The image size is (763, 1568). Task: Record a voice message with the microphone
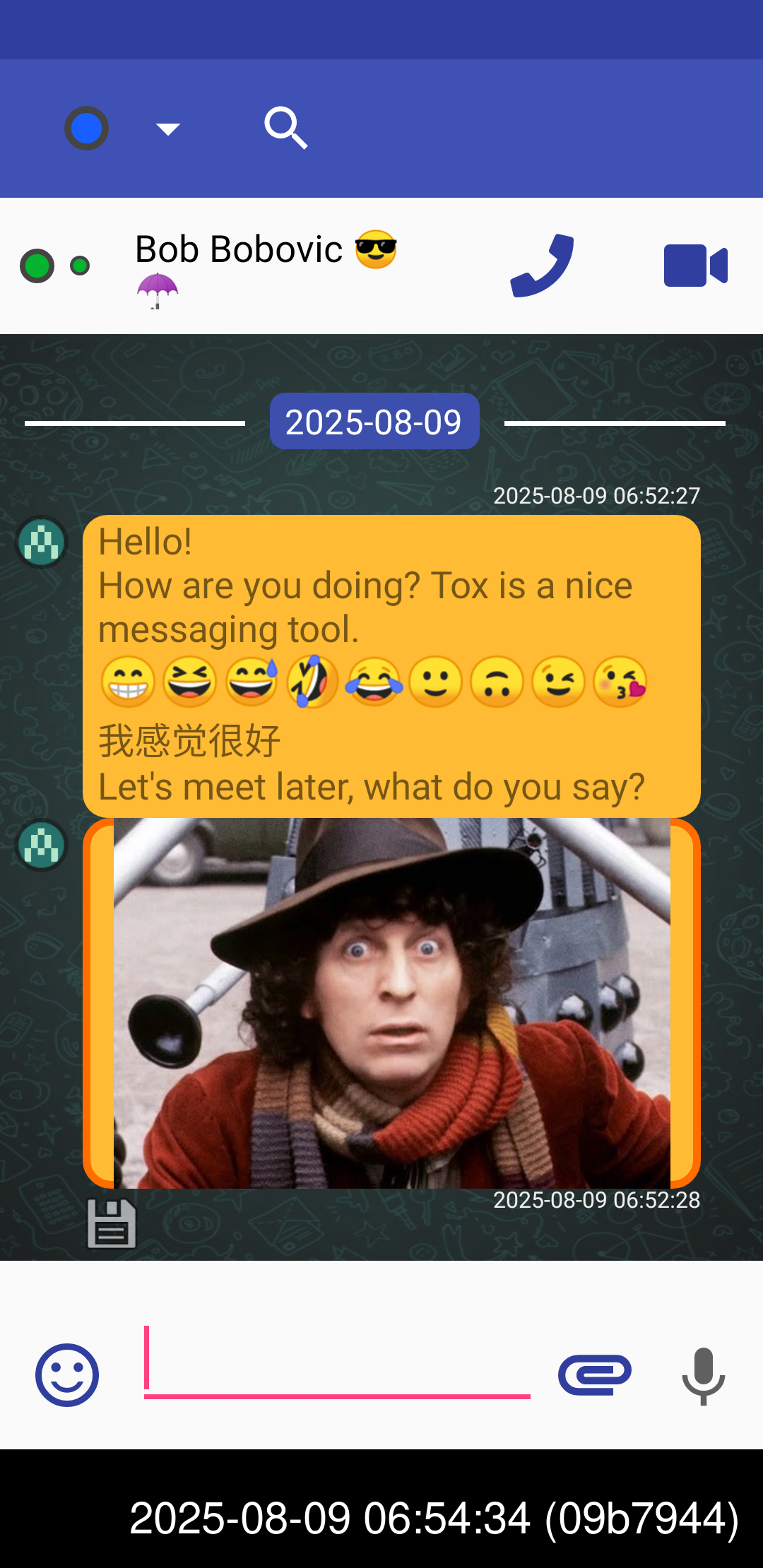pyautogui.click(x=703, y=1374)
